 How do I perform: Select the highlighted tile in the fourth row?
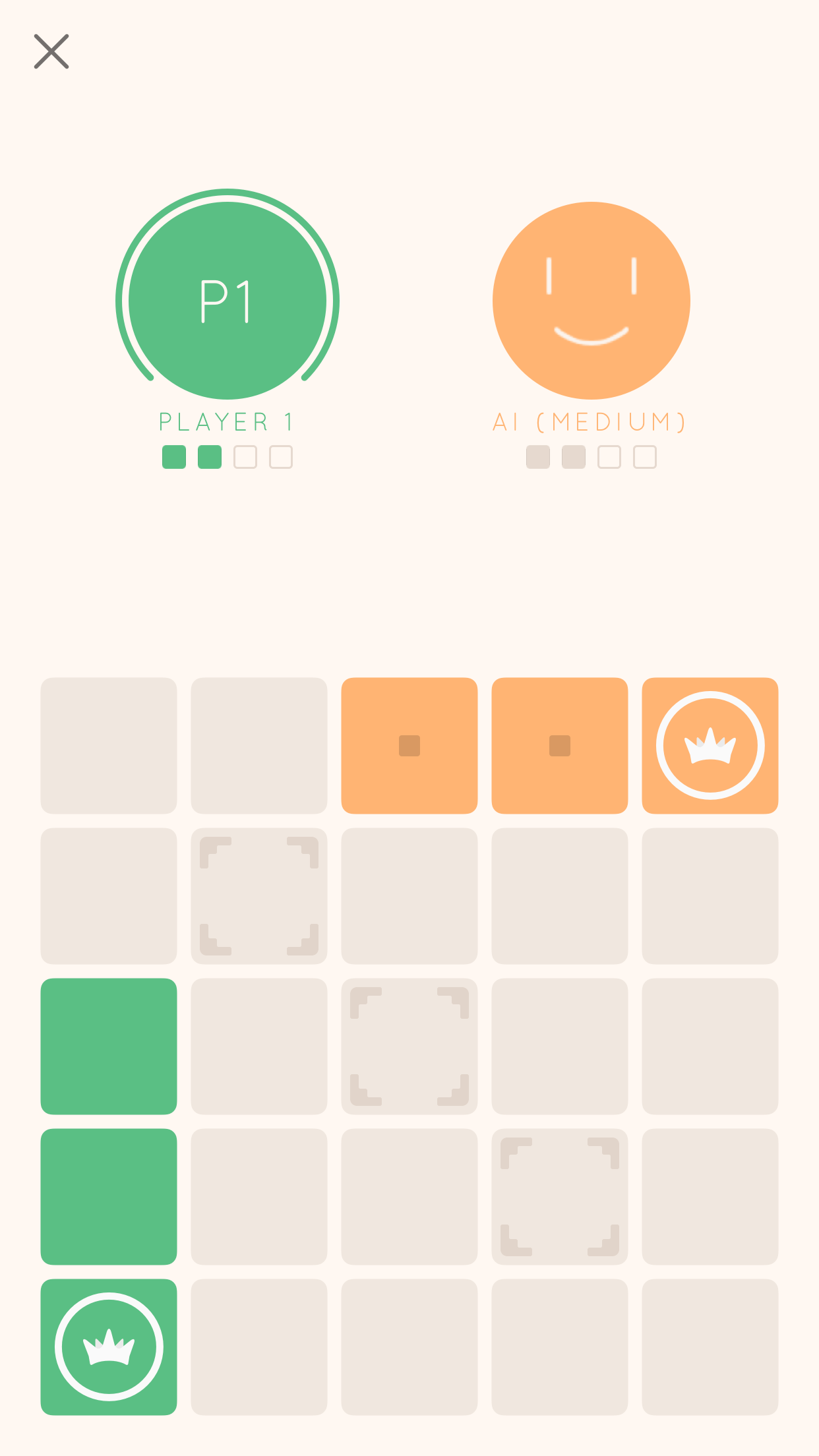560,1197
